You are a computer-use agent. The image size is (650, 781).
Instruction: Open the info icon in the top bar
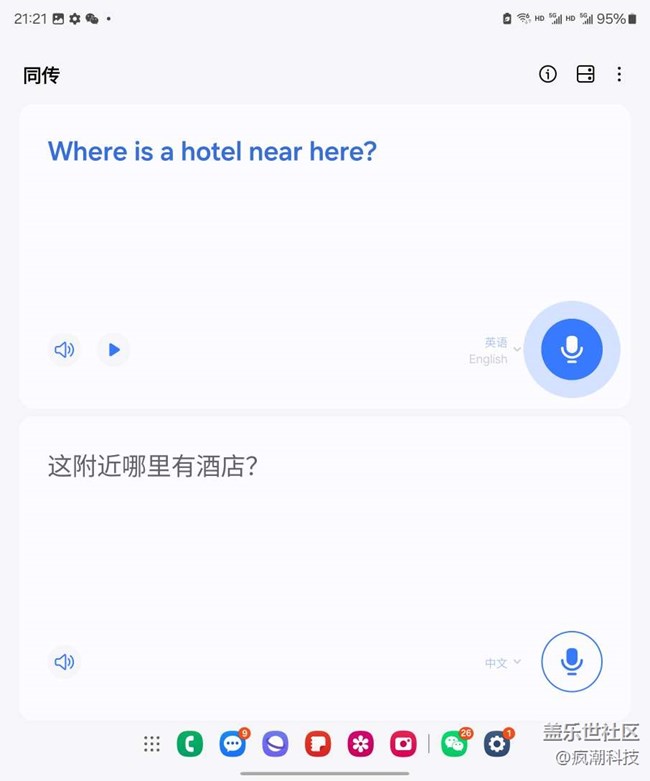(547, 74)
